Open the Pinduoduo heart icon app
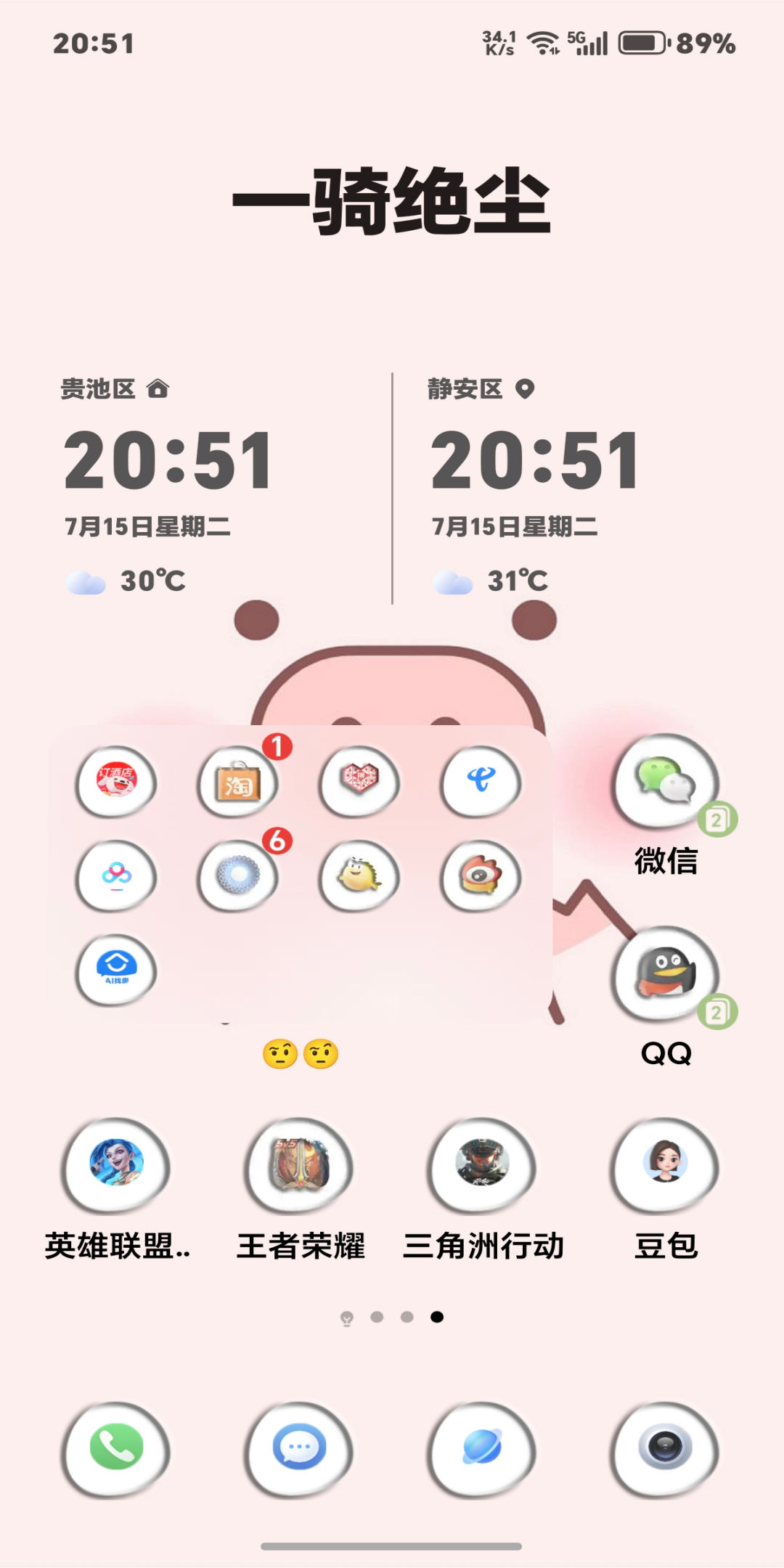The height and width of the screenshot is (1568, 784). [359, 782]
